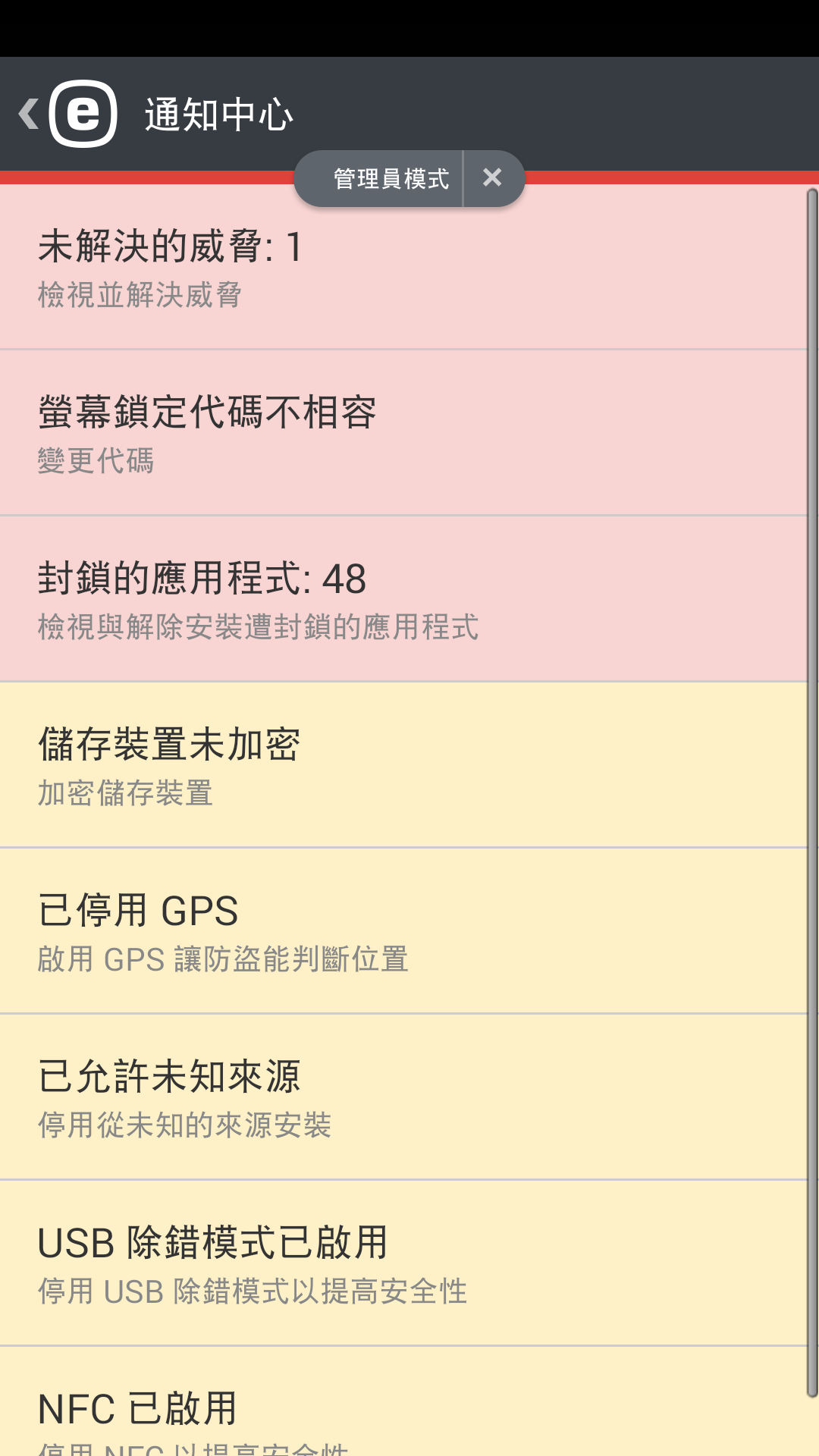The image size is (819, 1456).
Task: Tap the USB 除錯模式已啟用 row
Action: coord(402,1263)
